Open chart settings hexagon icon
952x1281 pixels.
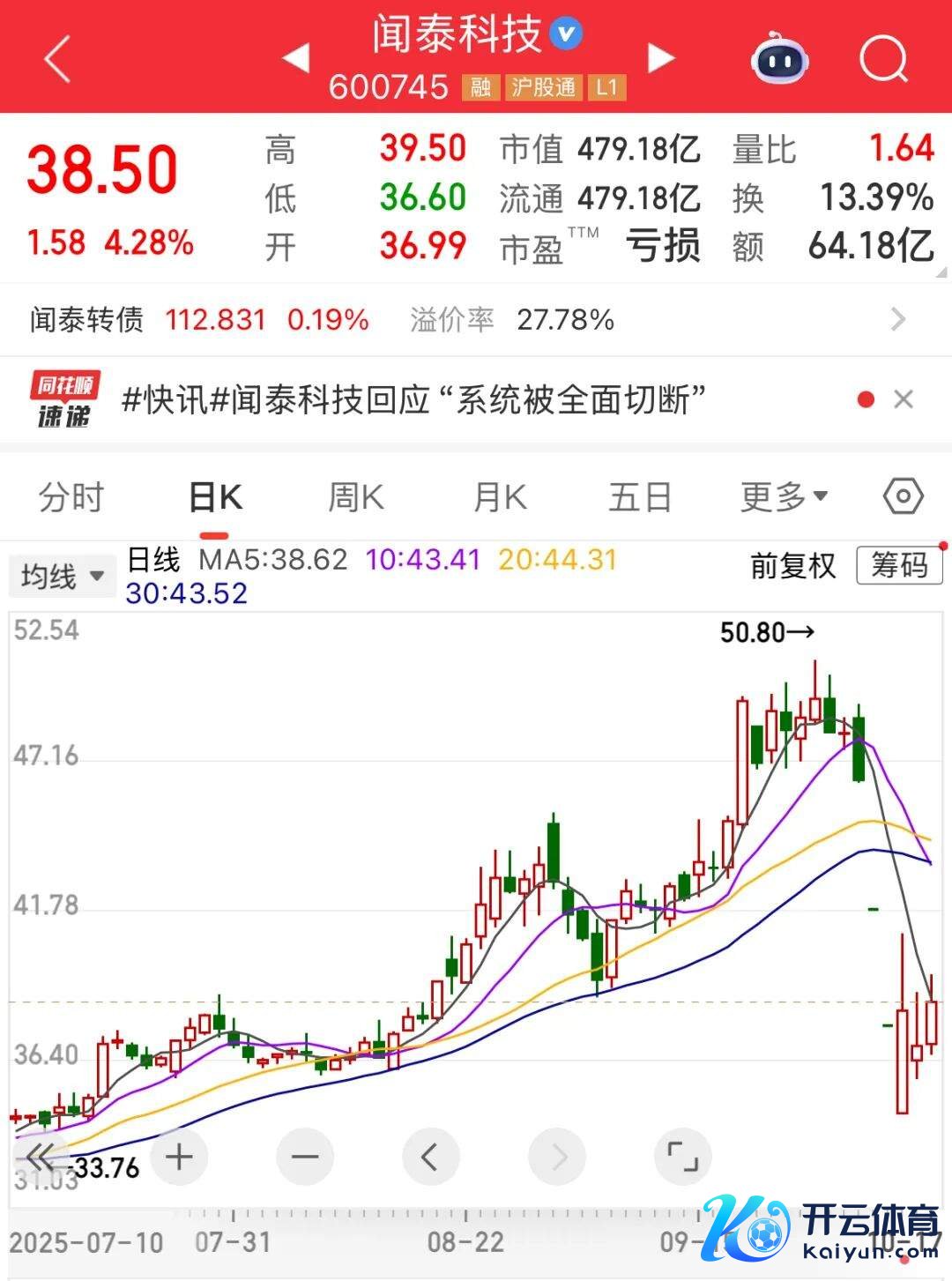click(903, 497)
